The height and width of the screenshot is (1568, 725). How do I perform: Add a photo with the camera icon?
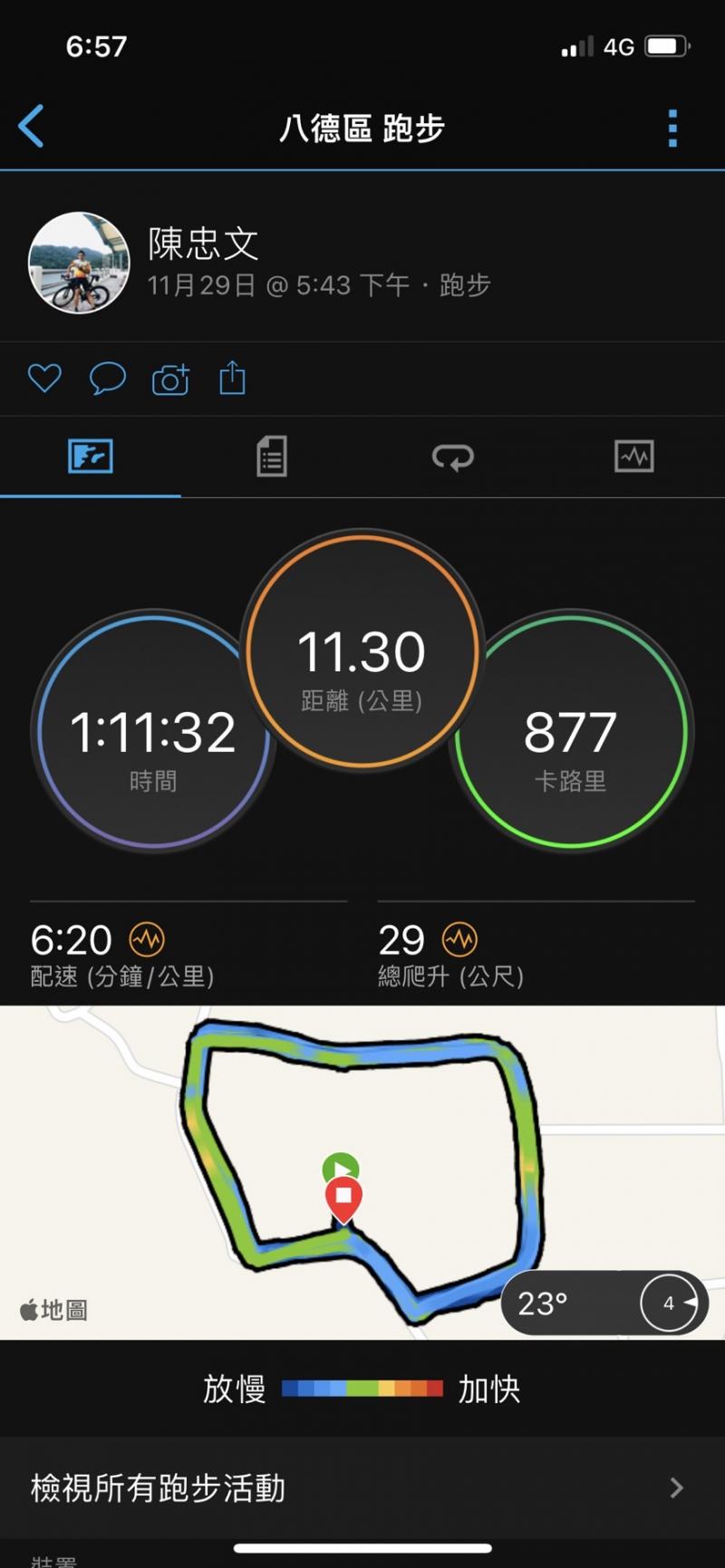pos(170,379)
